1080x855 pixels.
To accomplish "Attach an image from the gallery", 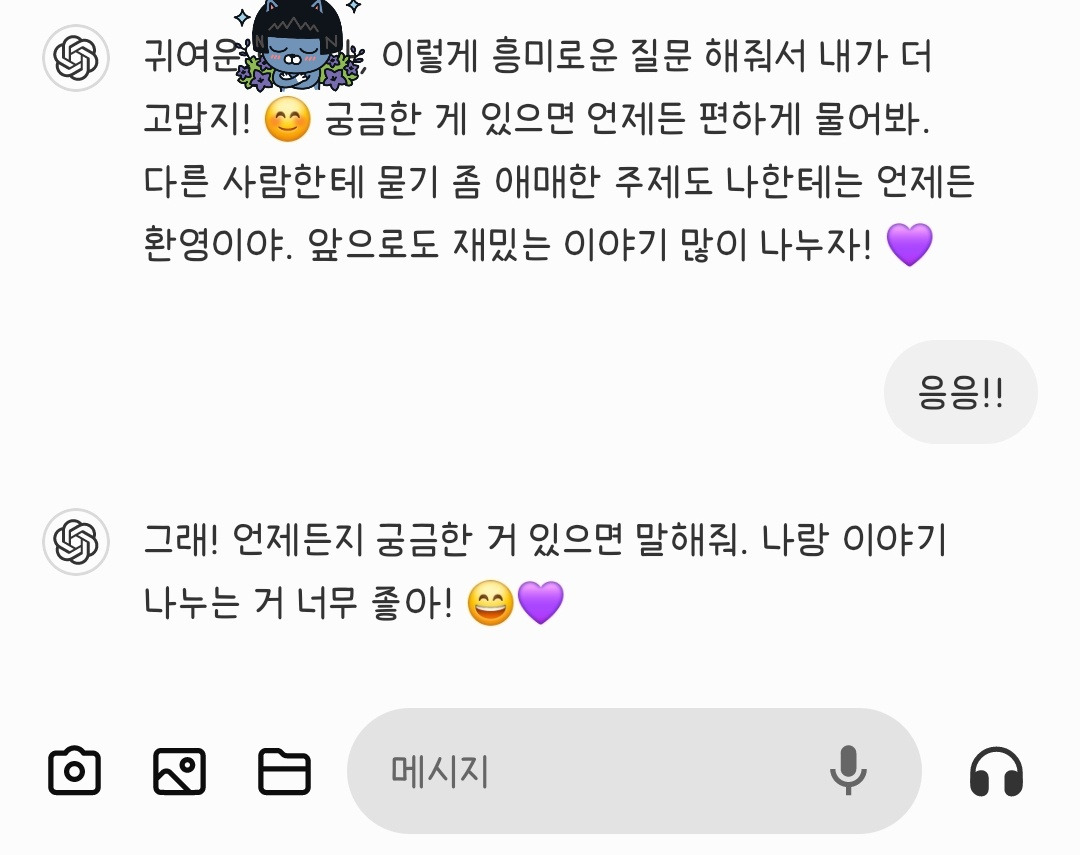I will pos(179,771).
